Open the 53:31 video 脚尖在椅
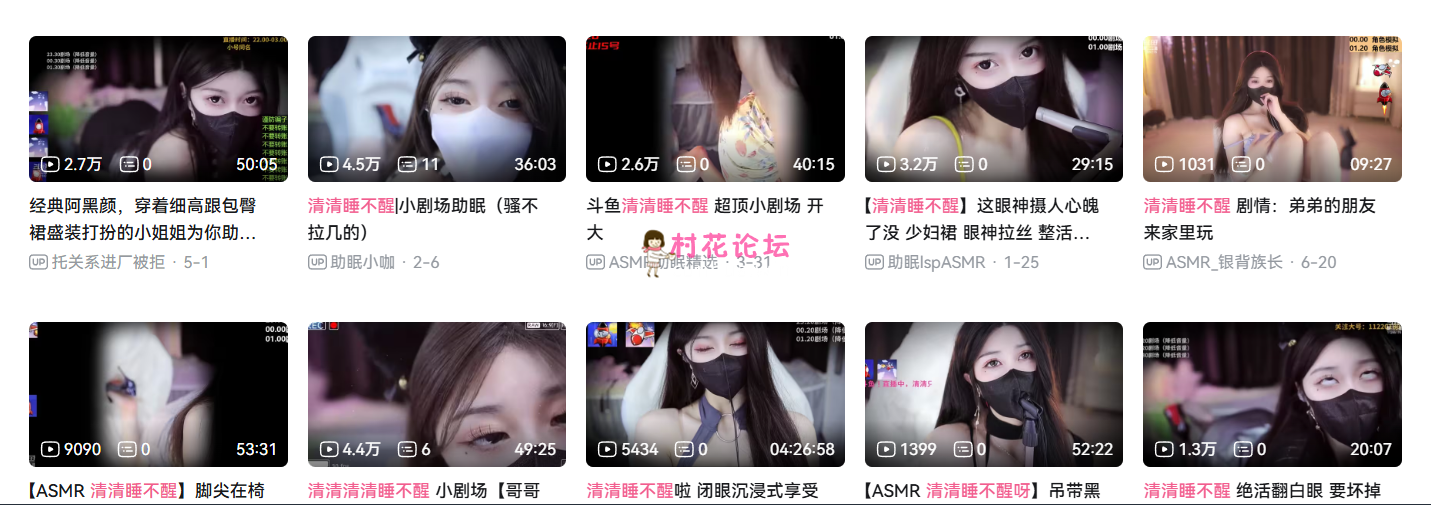This screenshot has height=505, width=1431. click(x=158, y=394)
